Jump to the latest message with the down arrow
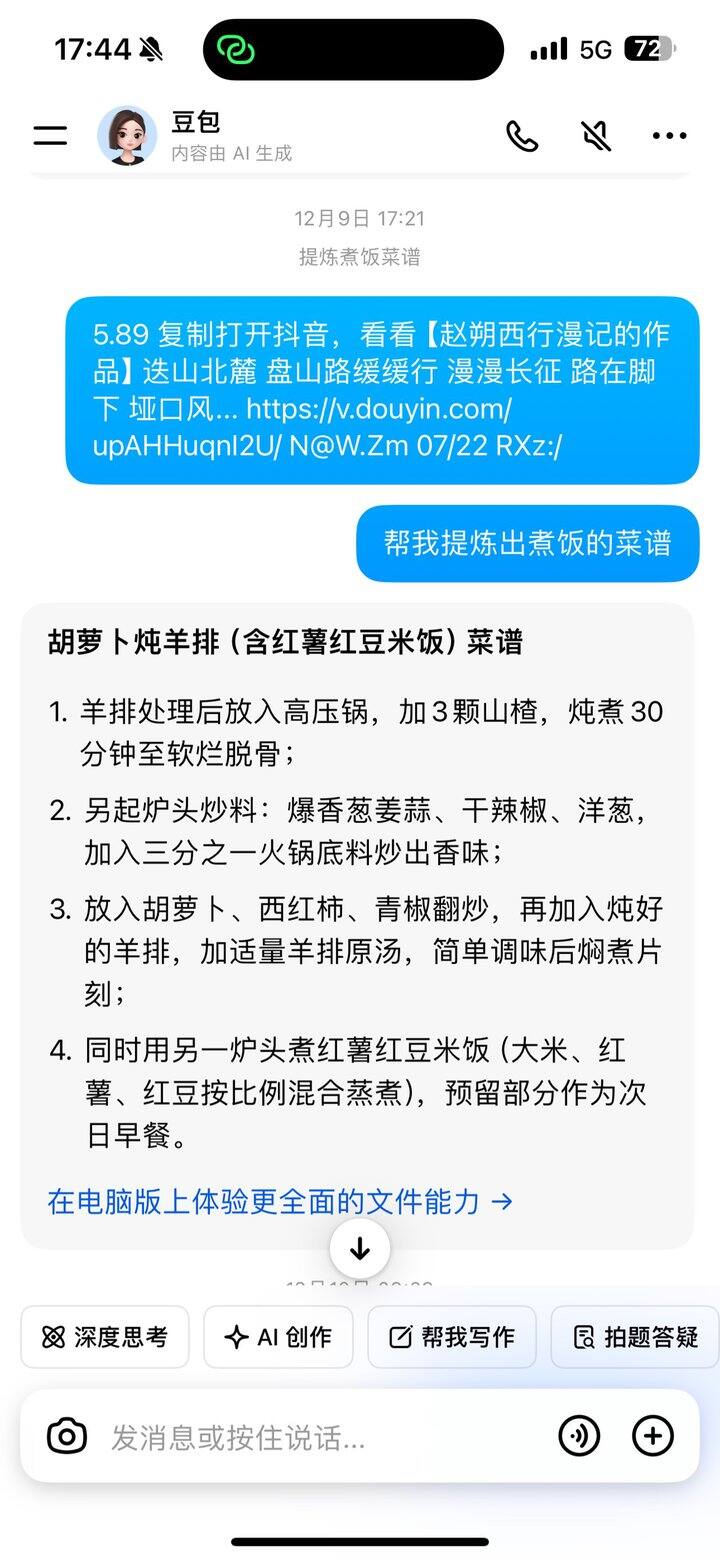The image size is (720, 1560). pyautogui.click(x=360, y=1249)
